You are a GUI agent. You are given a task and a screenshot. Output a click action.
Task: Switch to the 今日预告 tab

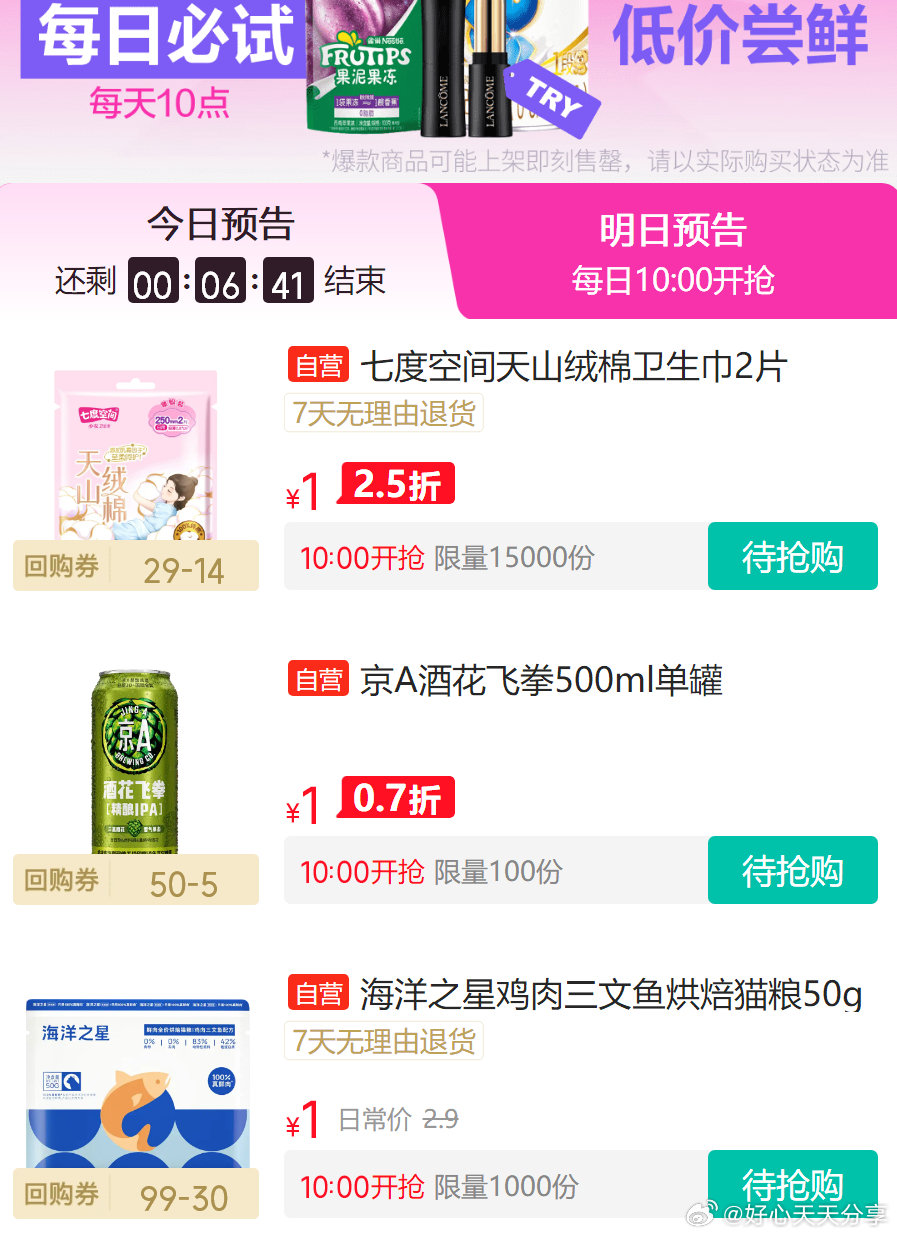(x=220, y=250)
